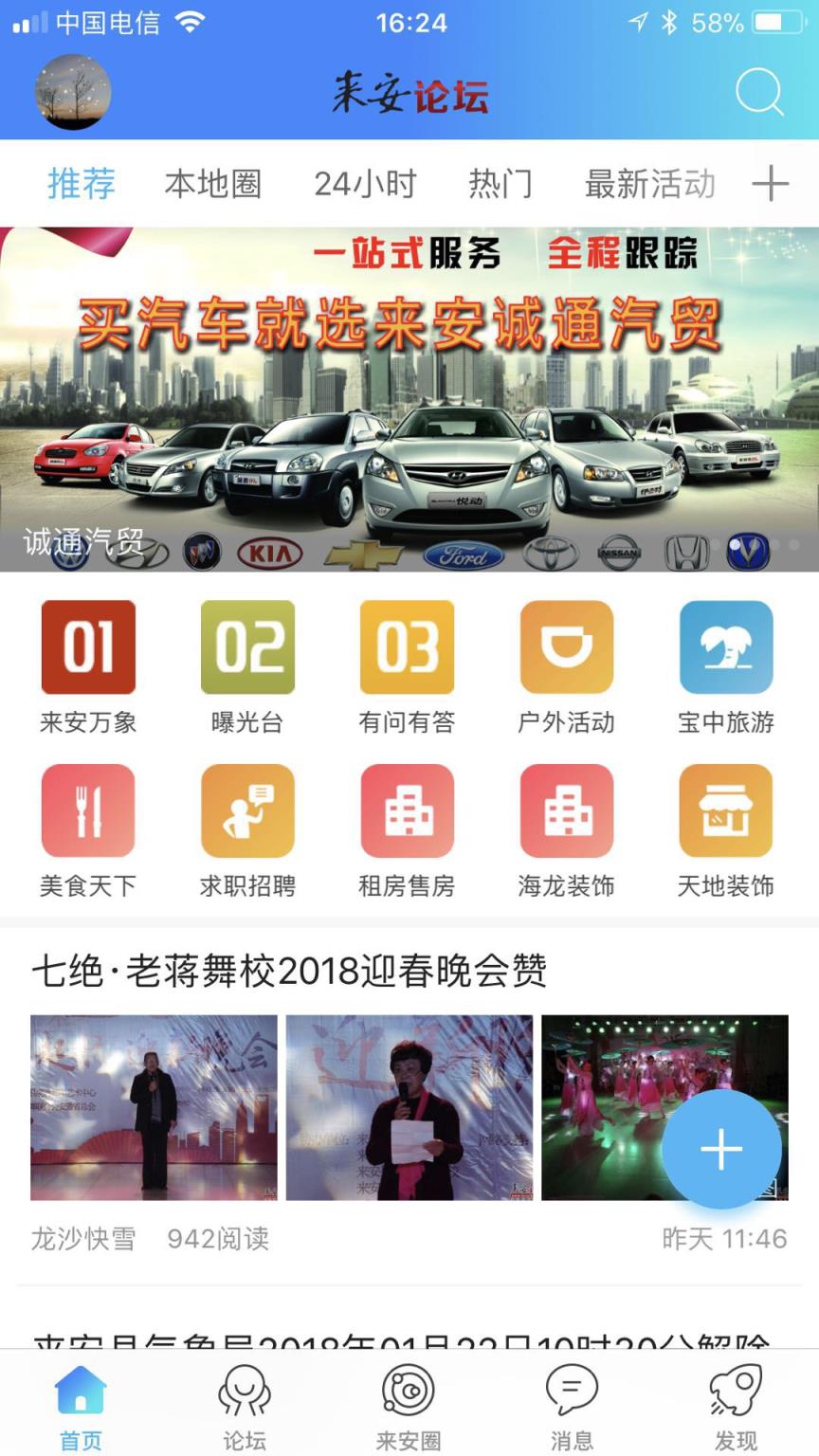The width and height of the screenshot is (819, 1456).
Task: Open the 最新活动 tab
Action: coord(647,182)
